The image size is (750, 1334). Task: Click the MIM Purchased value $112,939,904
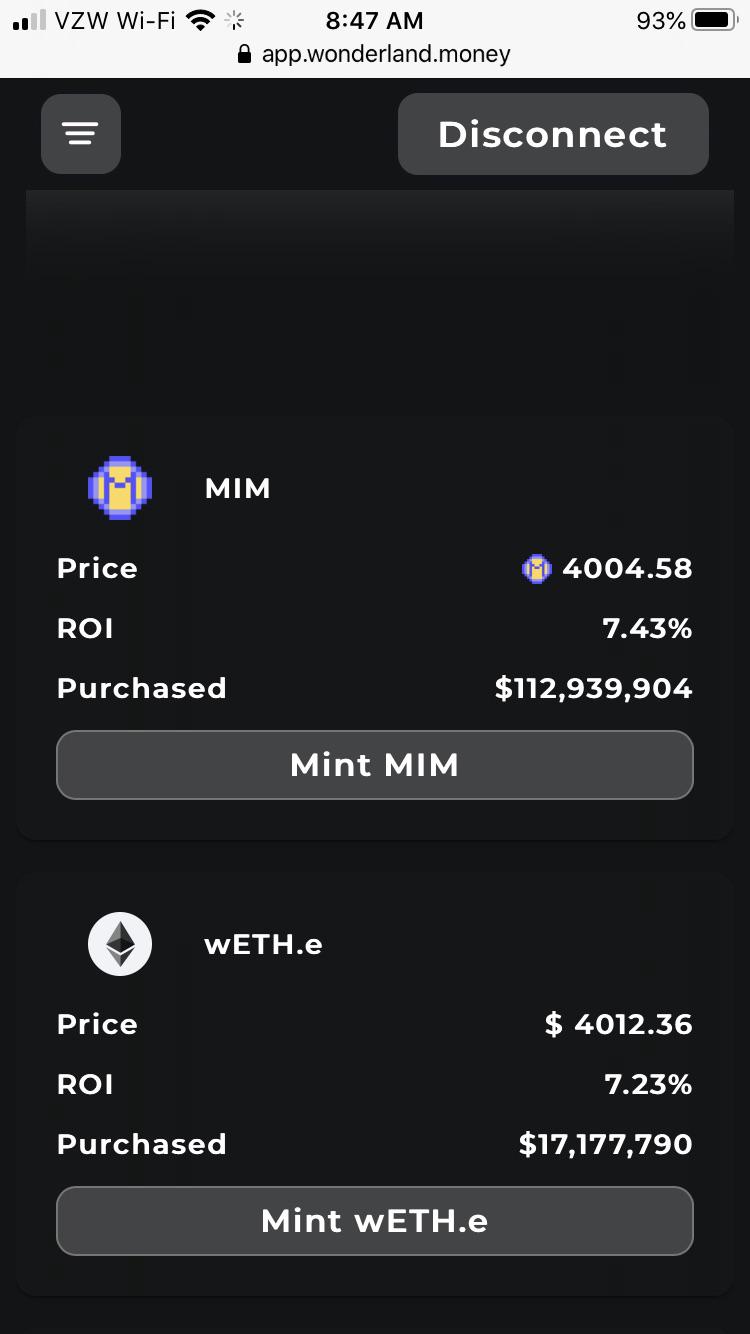pos(592,688)
